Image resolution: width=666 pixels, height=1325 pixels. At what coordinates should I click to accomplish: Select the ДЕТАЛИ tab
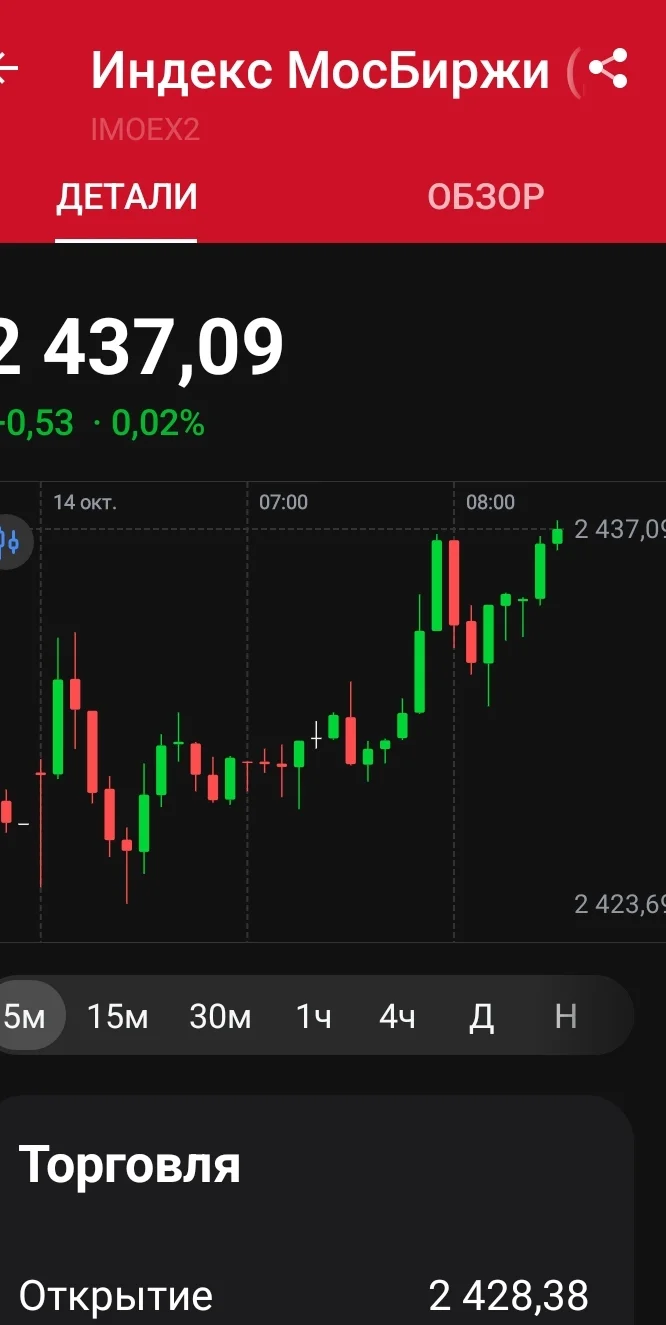[126, 197]
